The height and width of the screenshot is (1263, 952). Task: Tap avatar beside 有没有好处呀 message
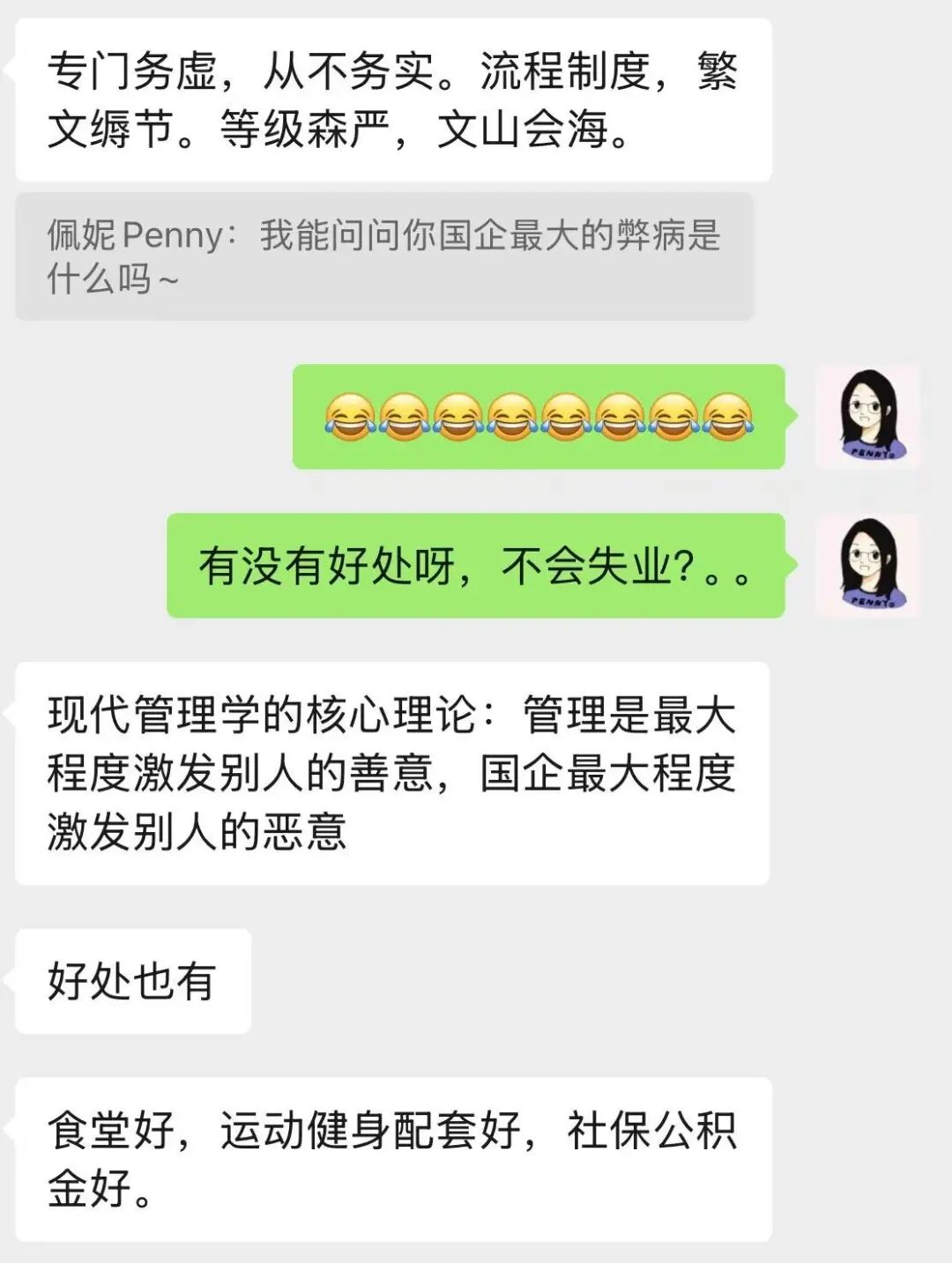[868, 565]
